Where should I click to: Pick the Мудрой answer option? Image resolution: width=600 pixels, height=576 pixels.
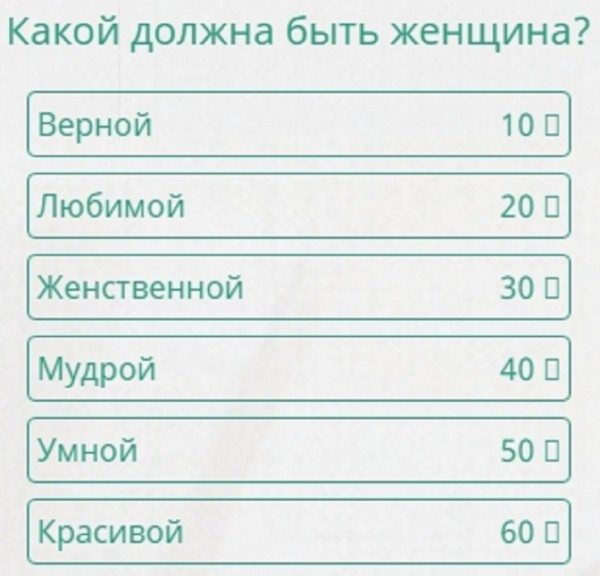[298, 369]
